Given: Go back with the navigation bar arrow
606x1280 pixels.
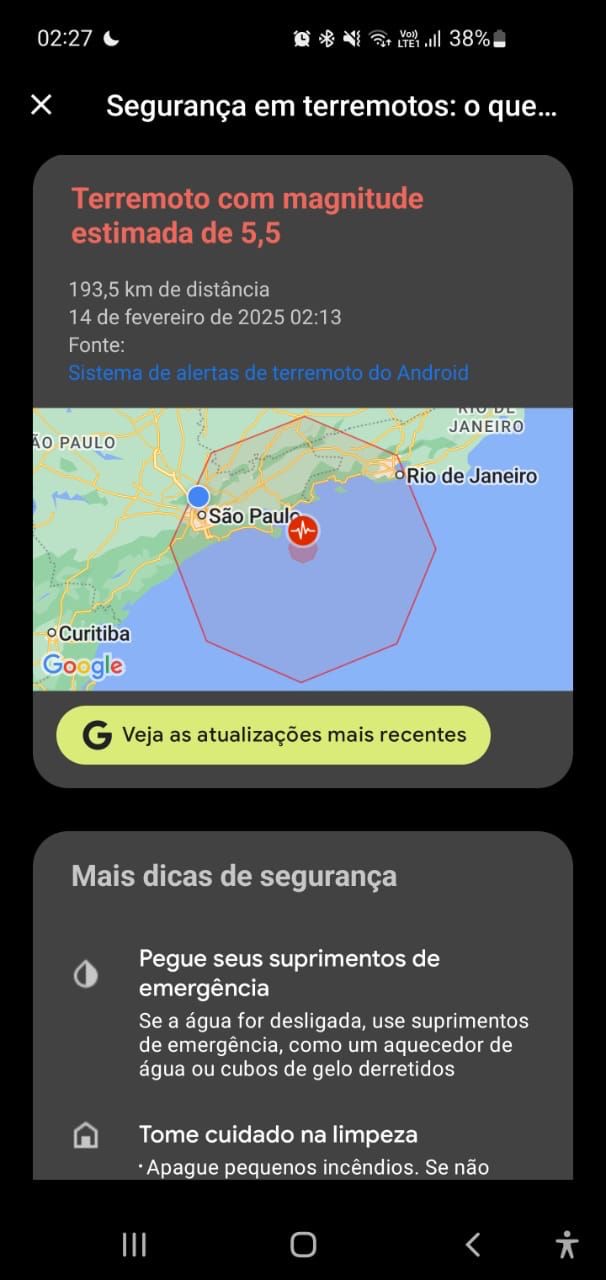Looking at the screenshot, I should point(472,1244).
